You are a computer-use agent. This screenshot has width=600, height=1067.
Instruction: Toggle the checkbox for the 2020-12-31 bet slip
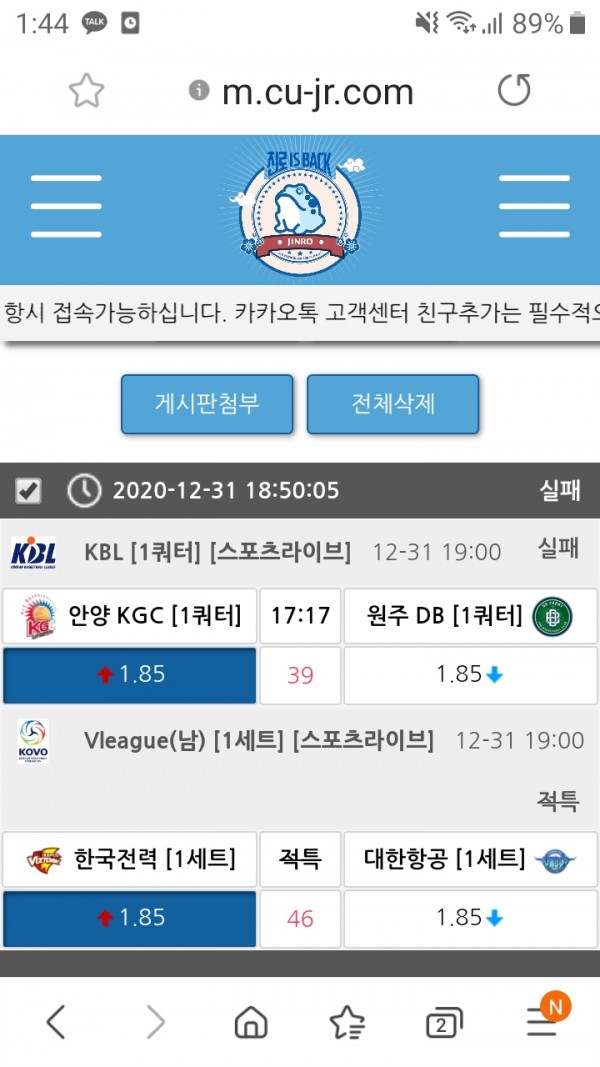pyautogui.click(x=28, y=491)
